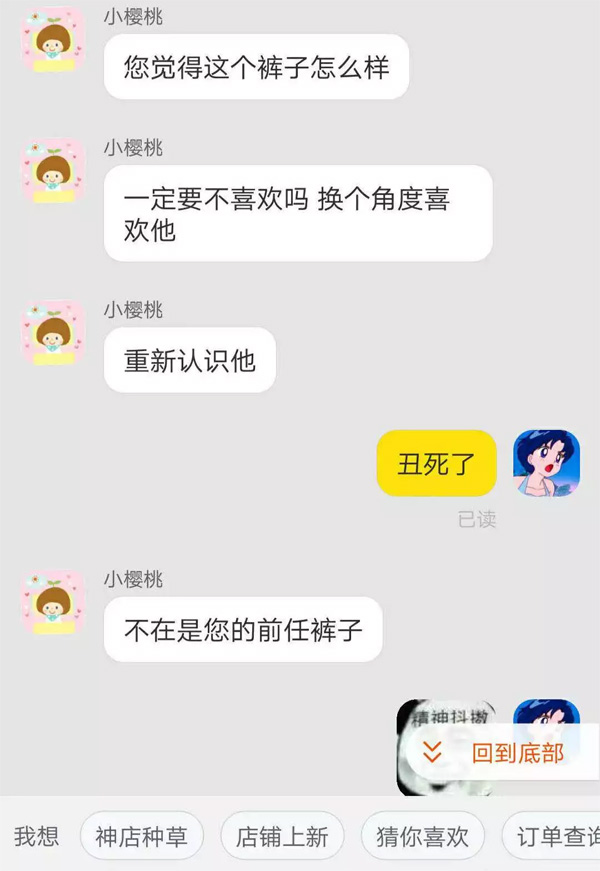Choose the 猜你喜欢 chip
Screen dimensions: 600x871
coord(422,836)
